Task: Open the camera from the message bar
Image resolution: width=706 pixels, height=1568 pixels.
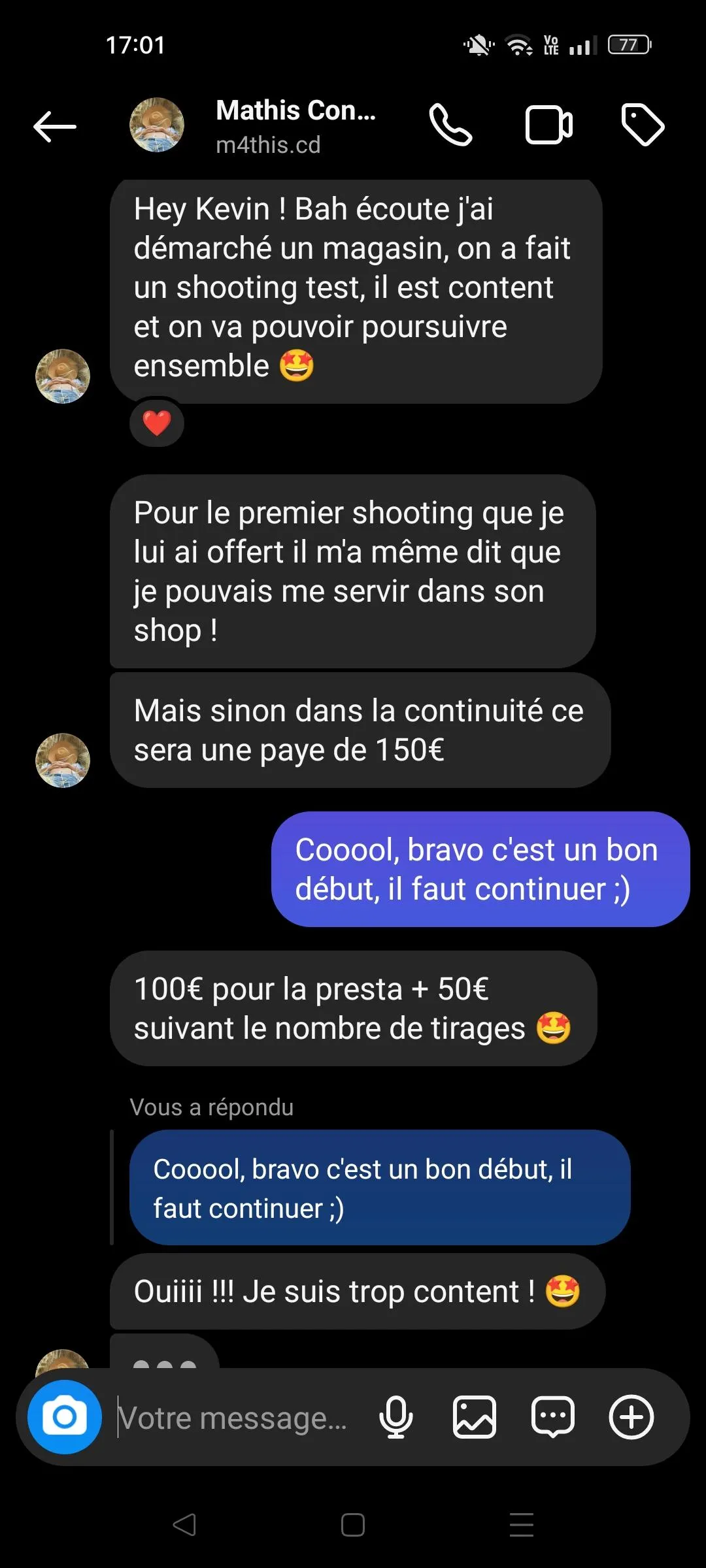Action: point(65,1417)
